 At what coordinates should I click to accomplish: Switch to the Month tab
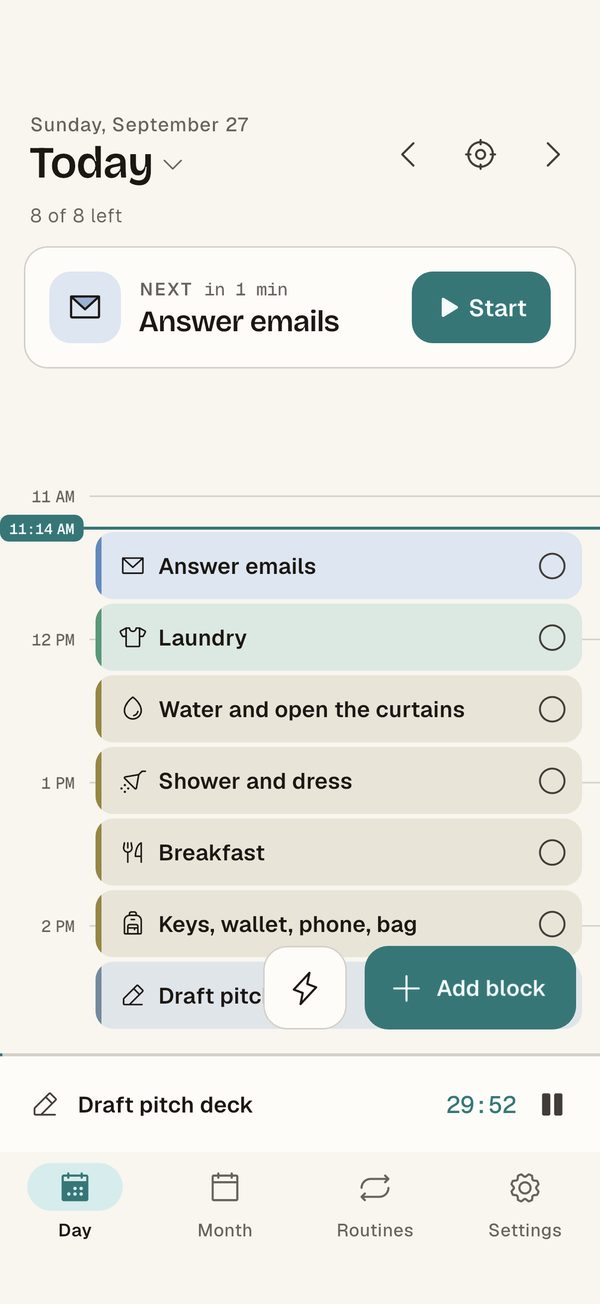[x=225, y=1204]
